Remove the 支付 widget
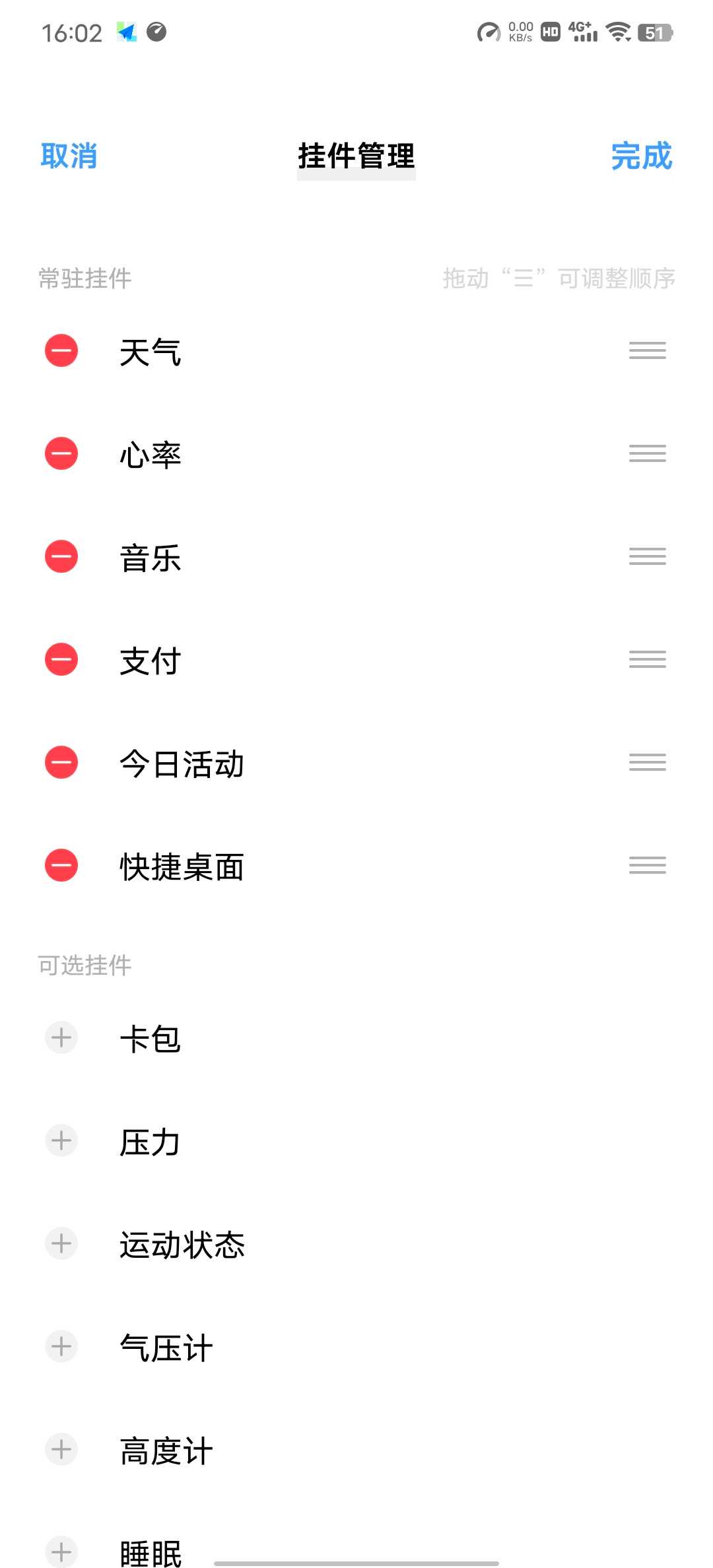This screenshot has width=713, height=1568. click(x=61, y=659)
